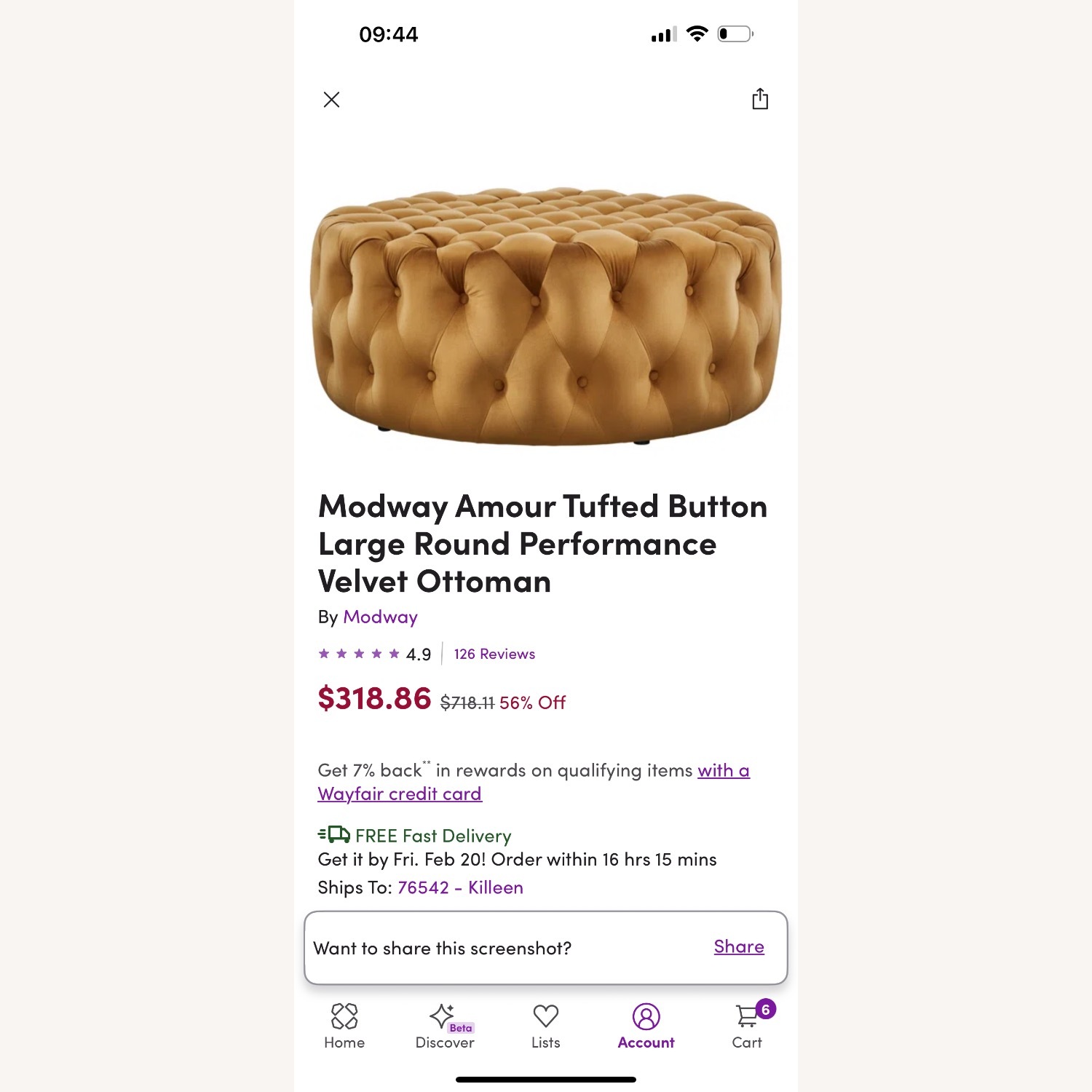Open the Account tab

point(646,1025)
